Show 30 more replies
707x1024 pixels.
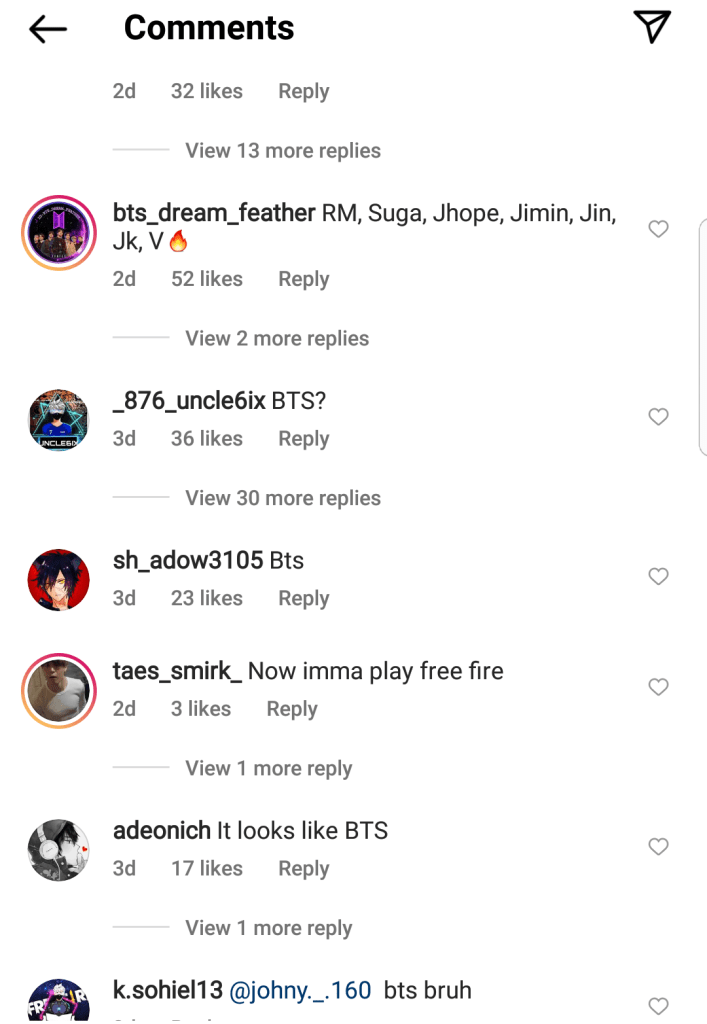[x=282, y=498]
